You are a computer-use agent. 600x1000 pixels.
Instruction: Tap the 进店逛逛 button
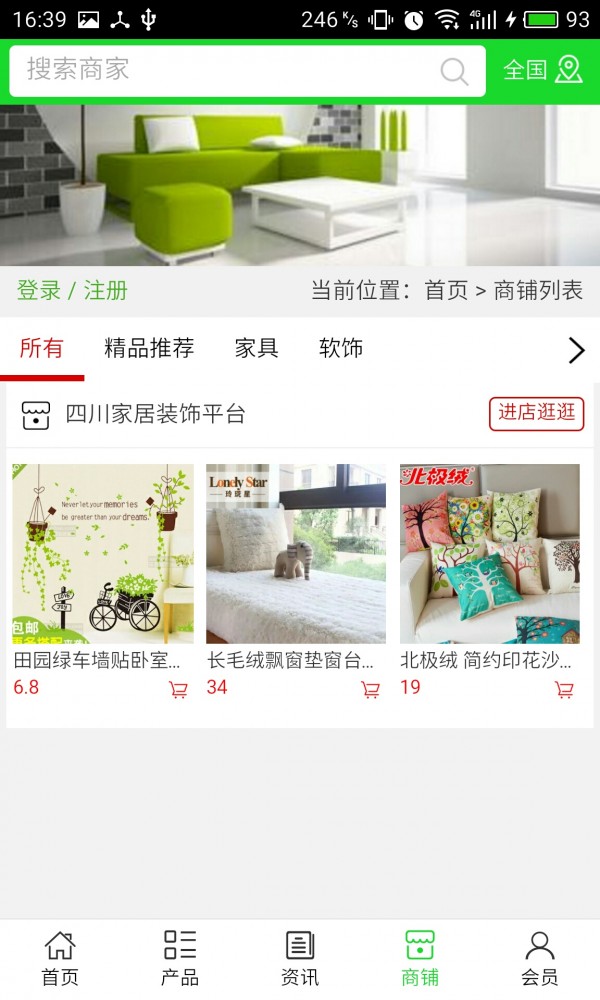click(x=536, y=413)
